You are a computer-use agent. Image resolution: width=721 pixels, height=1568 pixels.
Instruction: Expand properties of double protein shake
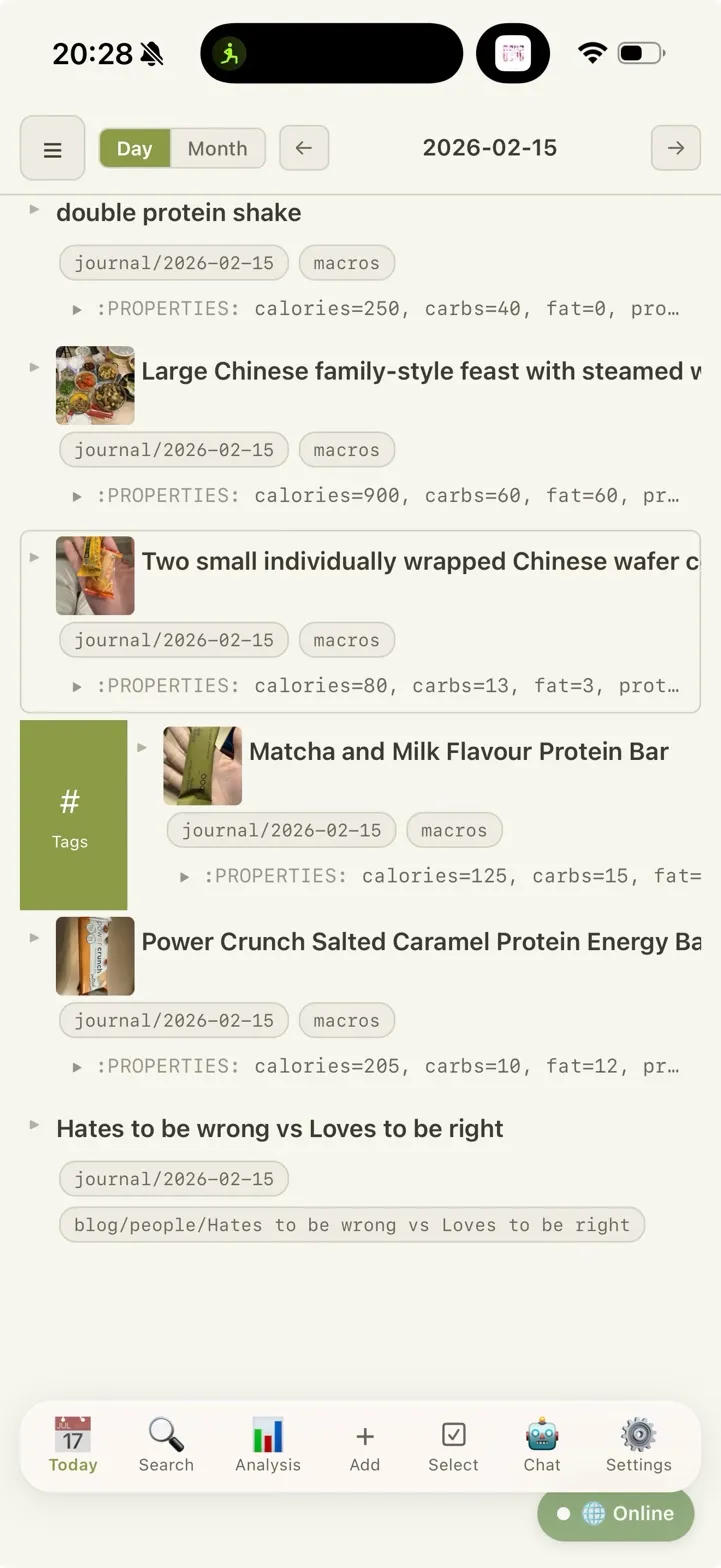pos(77,310)
